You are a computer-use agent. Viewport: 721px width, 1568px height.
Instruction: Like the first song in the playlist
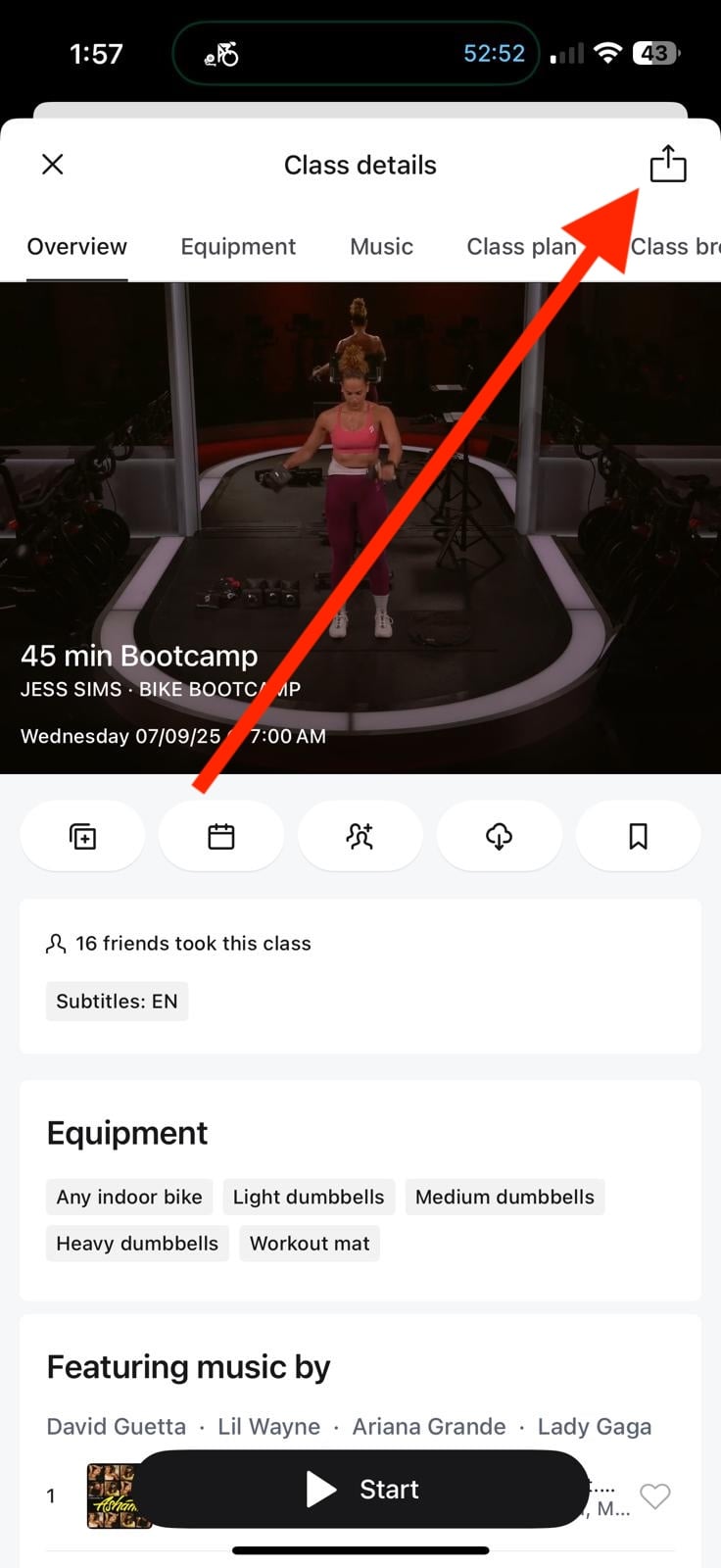(x=654, y=1495)
